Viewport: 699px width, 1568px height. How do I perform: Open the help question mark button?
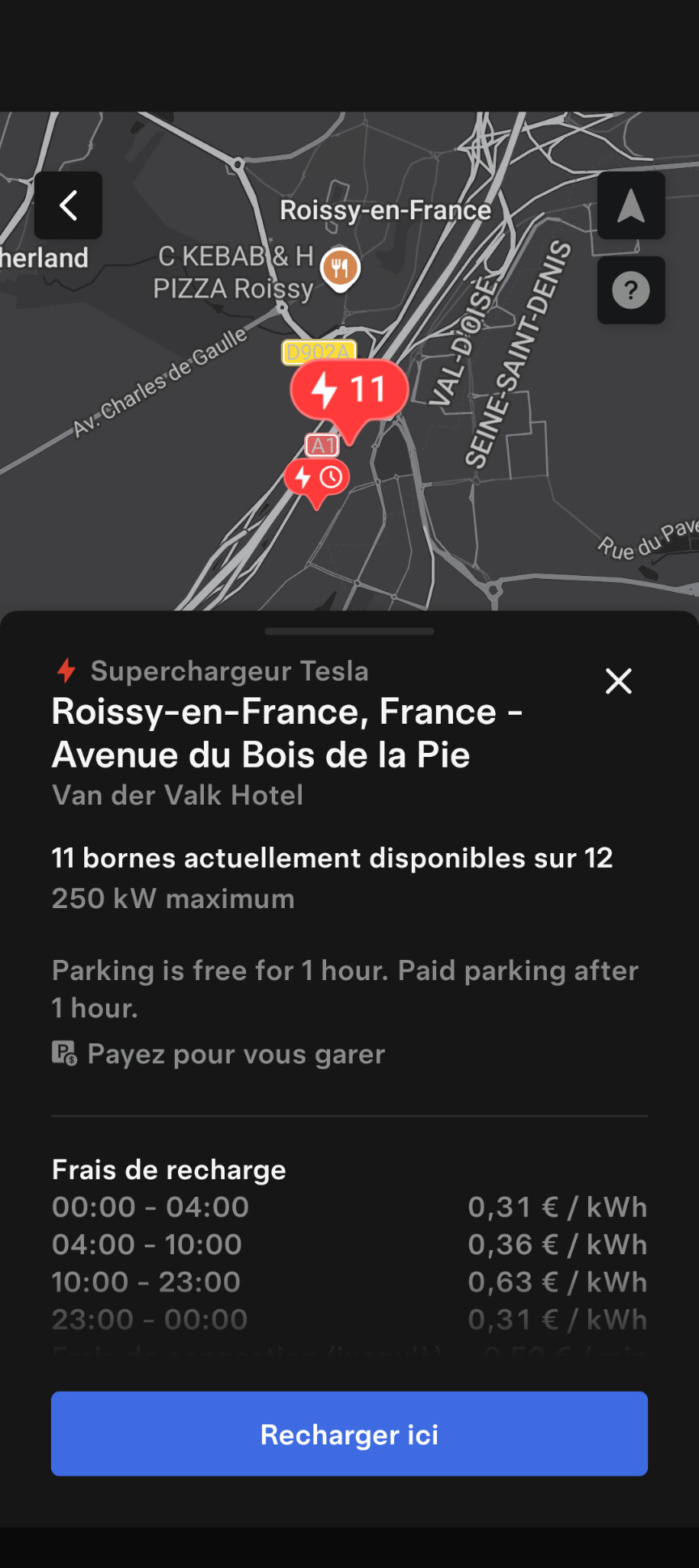click(x=631, y=290)
